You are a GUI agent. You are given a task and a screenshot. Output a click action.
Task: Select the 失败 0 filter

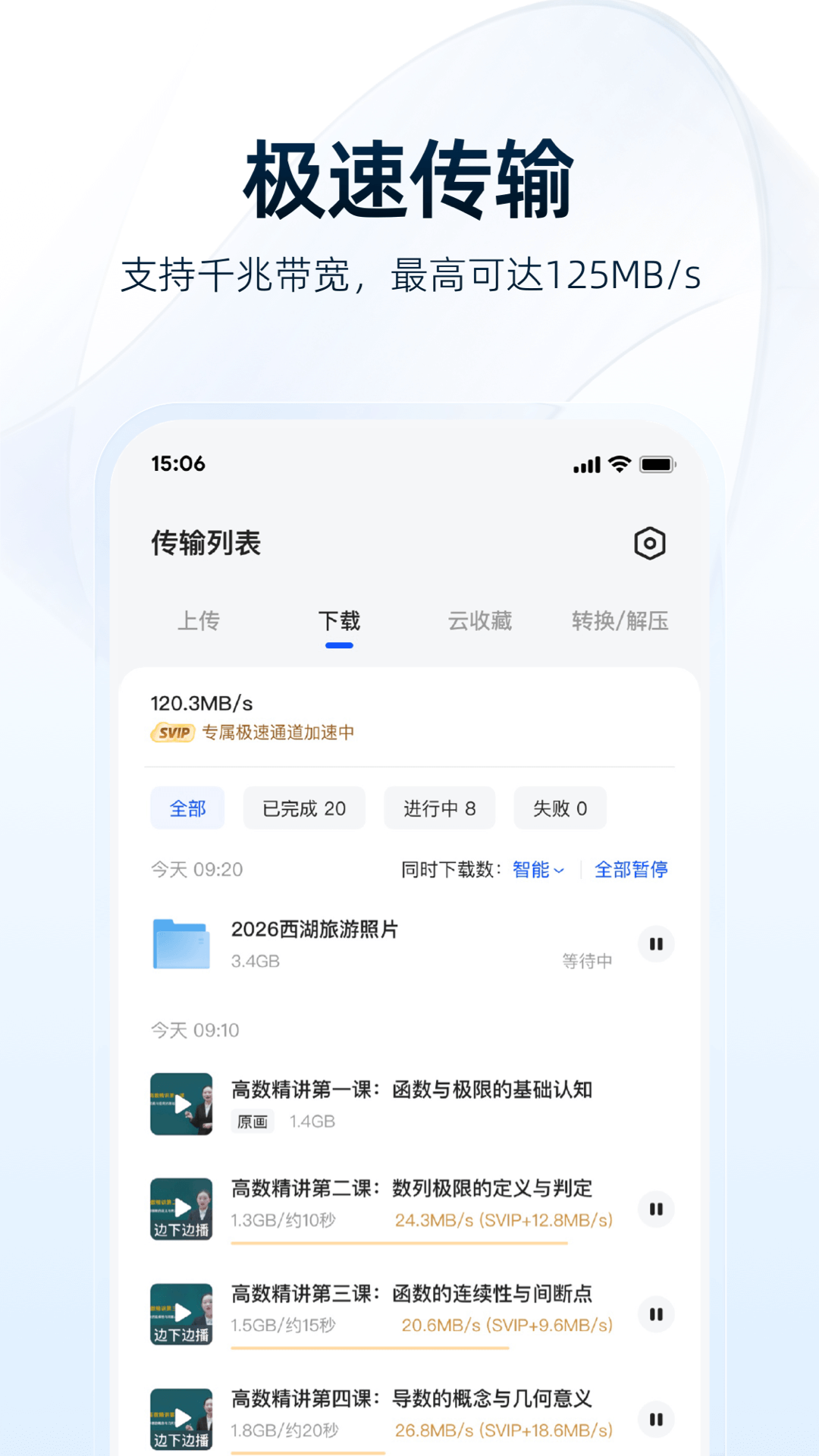(x=560, y=808)
